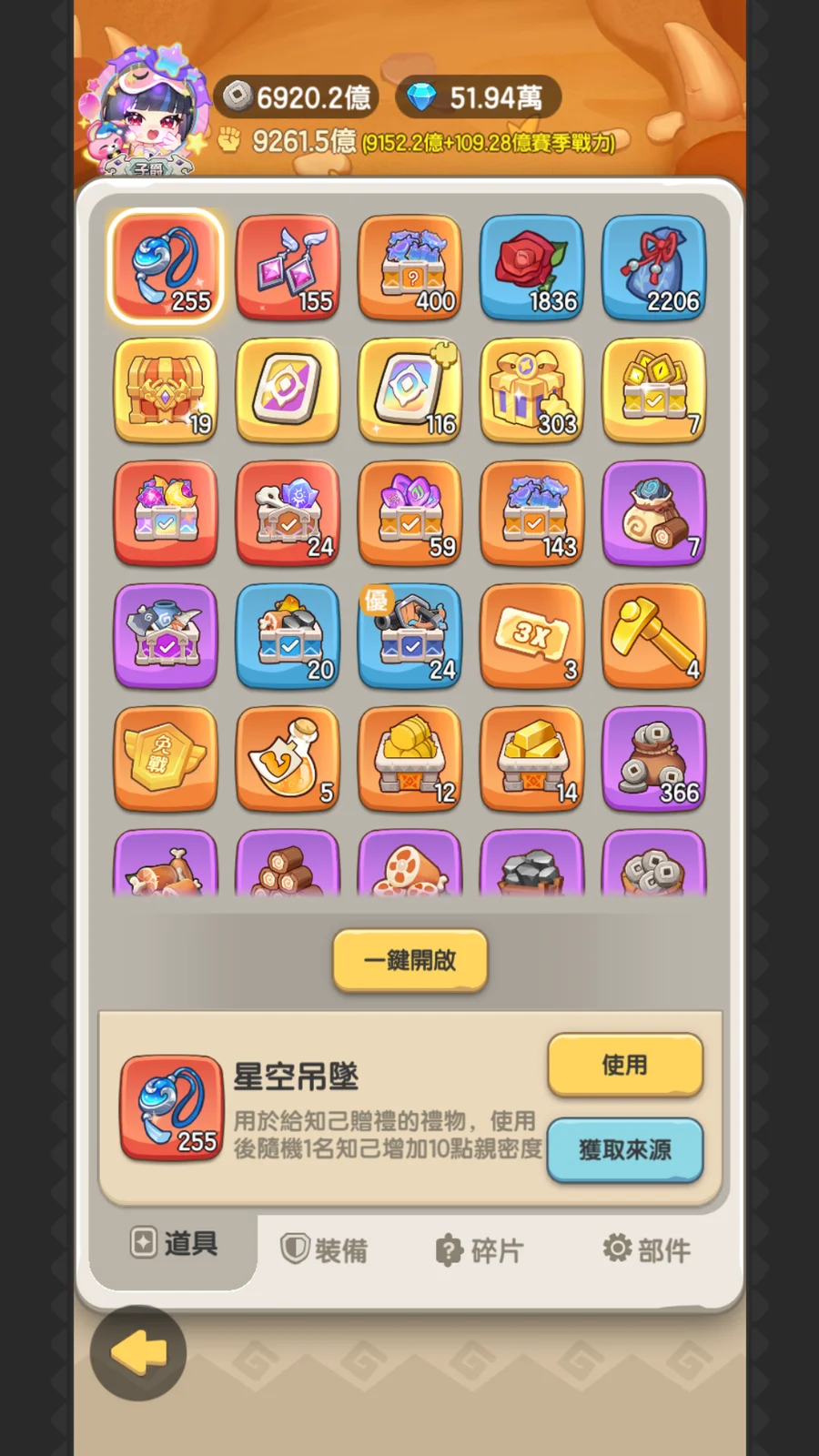Image resolution: width=819 pixels, height=1456 pixels.
Task: Select the 優 labeled crate with 24
Action: pyautogui.click(x=409, y=635)
